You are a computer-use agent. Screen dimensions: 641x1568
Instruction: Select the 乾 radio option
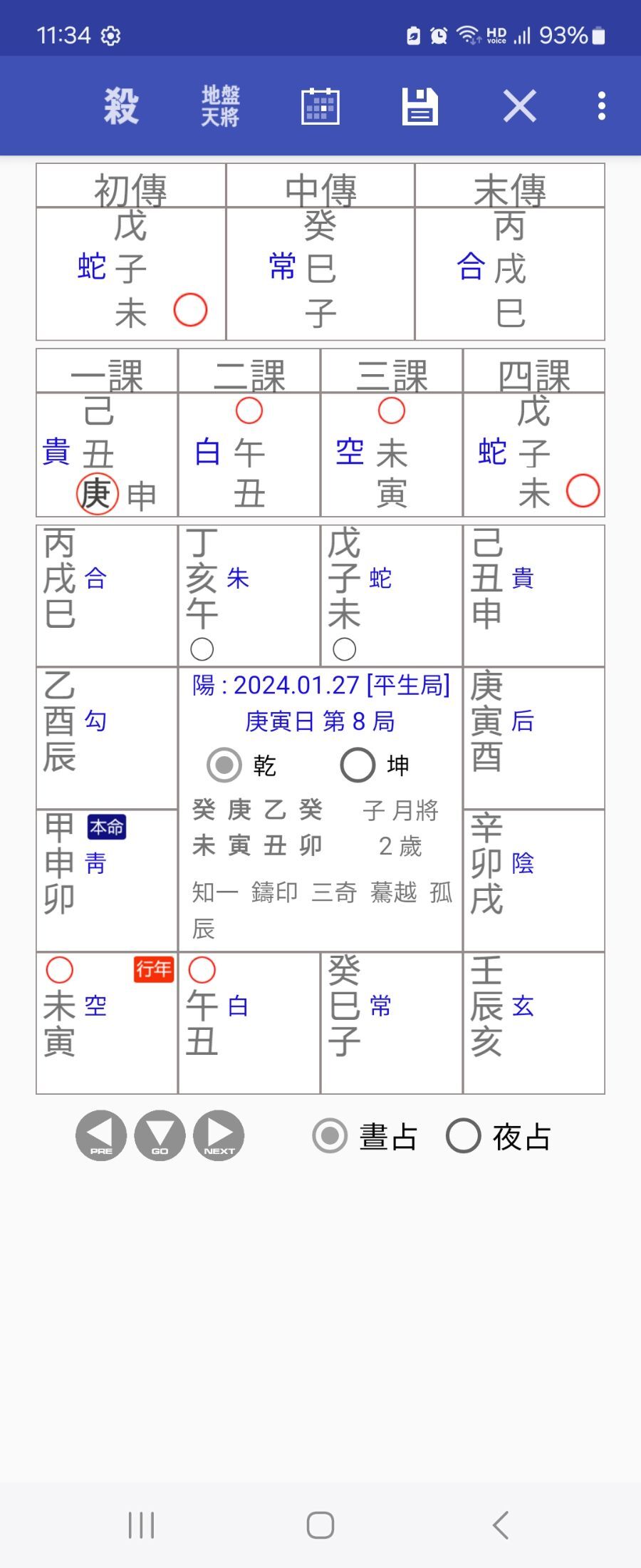[x=225, y=765]
